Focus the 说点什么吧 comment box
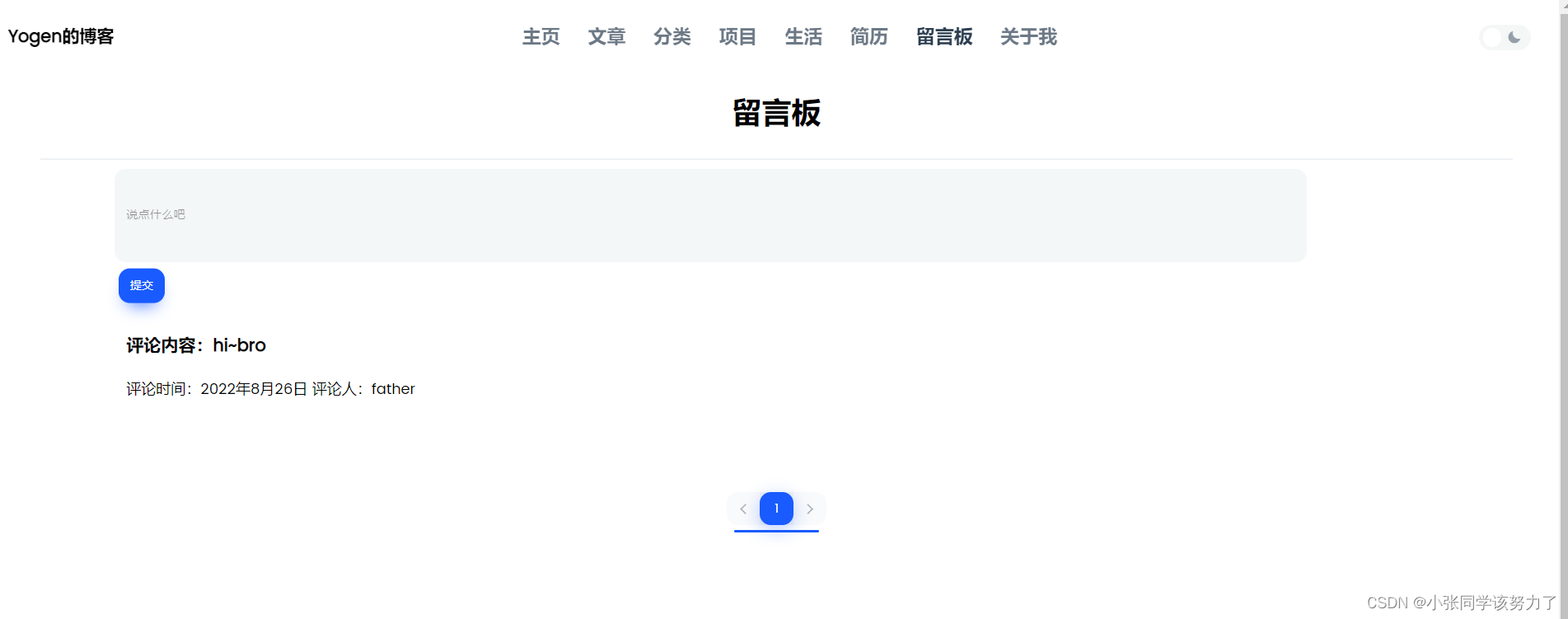The width and height of the screenshot is (1568, 619). (x=709, y=215)
